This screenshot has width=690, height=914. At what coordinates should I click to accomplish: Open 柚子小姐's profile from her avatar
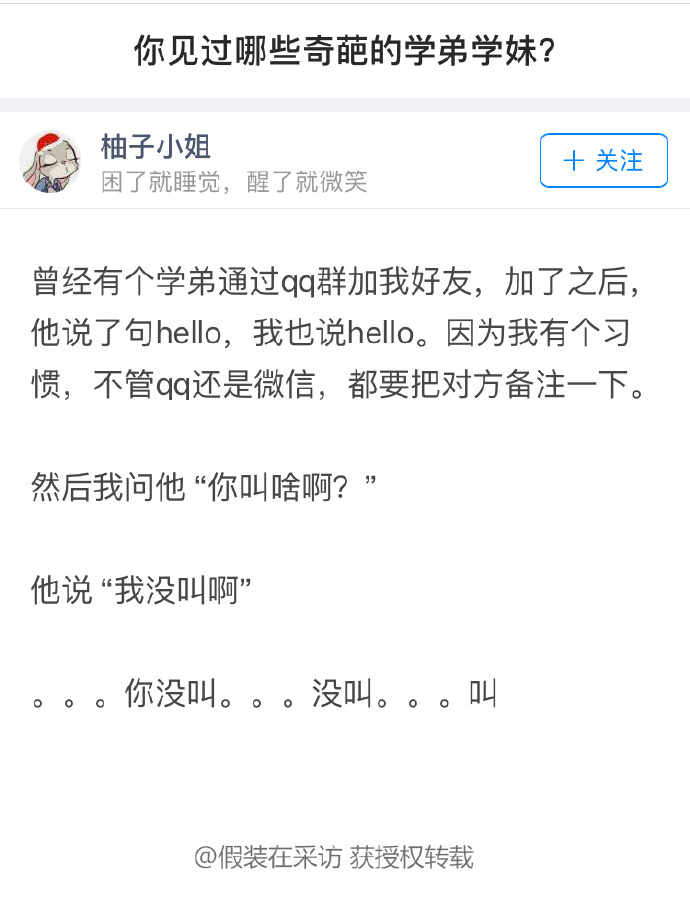pyautogui.click(x=50, y=161)
